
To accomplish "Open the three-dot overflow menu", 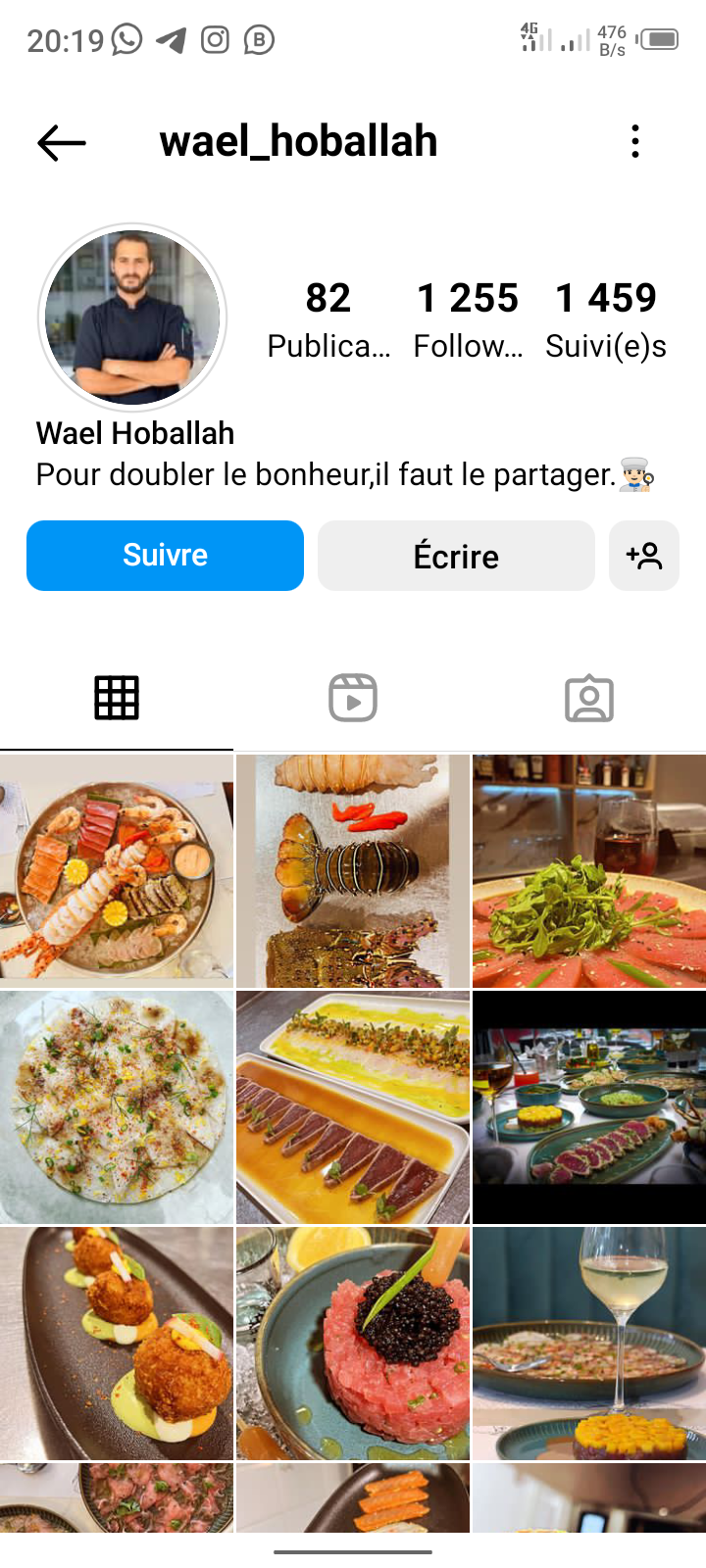I will point(635,142).
